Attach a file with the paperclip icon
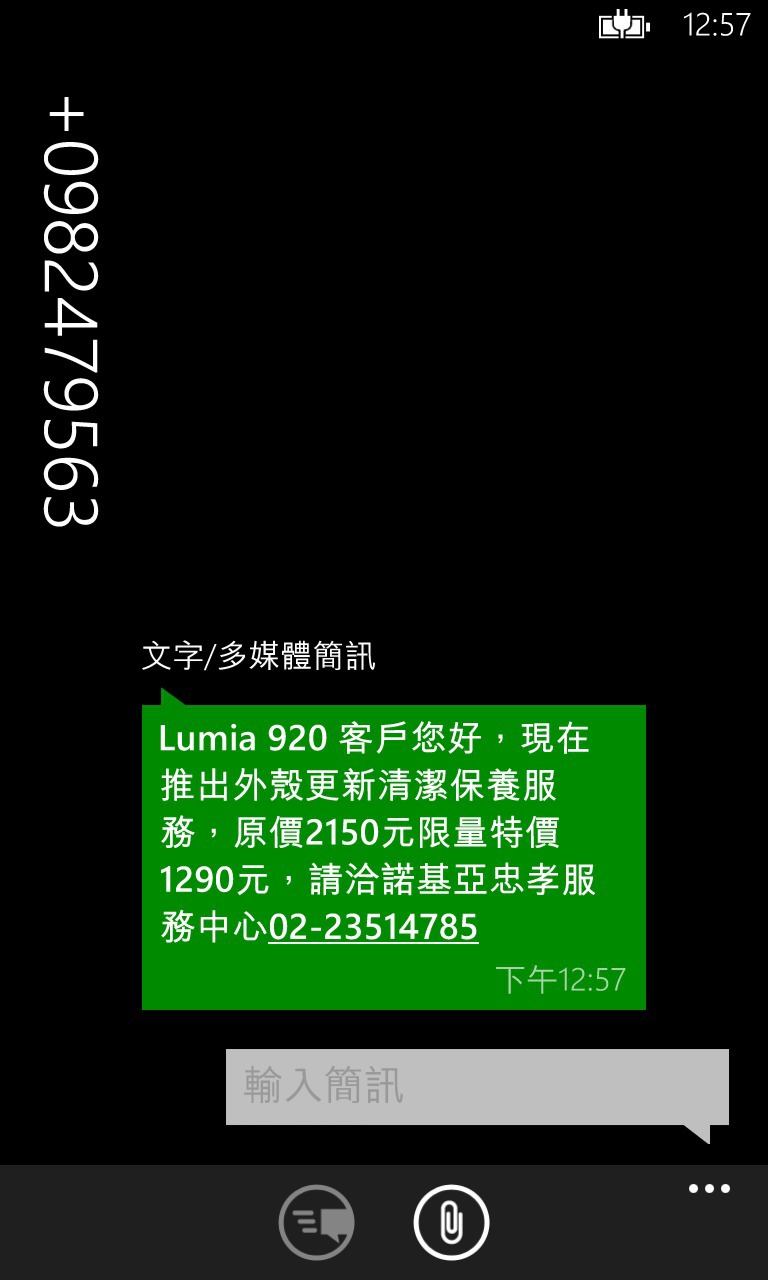This screenshot has height=1280, width=768. pyautogui.click(x=451, y=1222)
